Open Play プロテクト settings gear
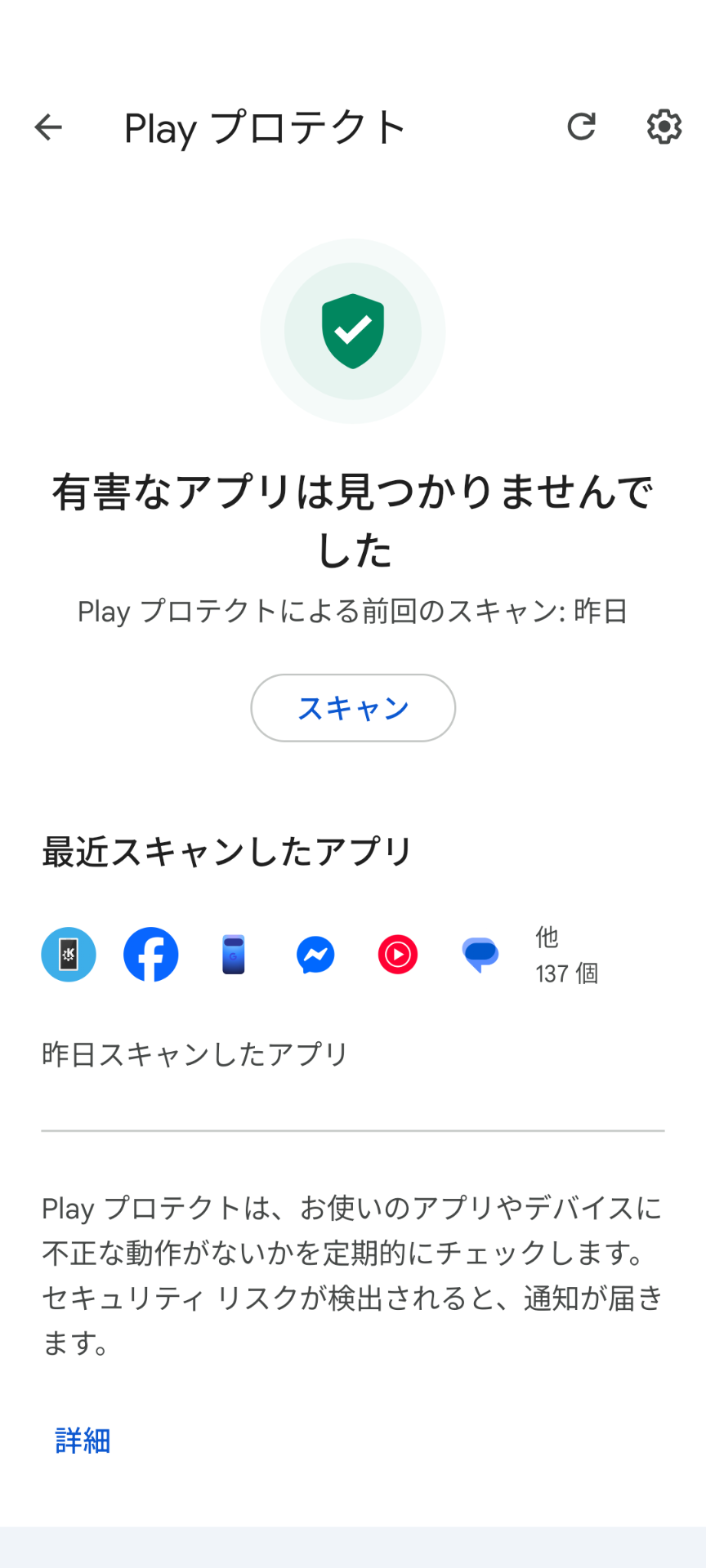706x1568 pixels. click(x=664, y=127)
